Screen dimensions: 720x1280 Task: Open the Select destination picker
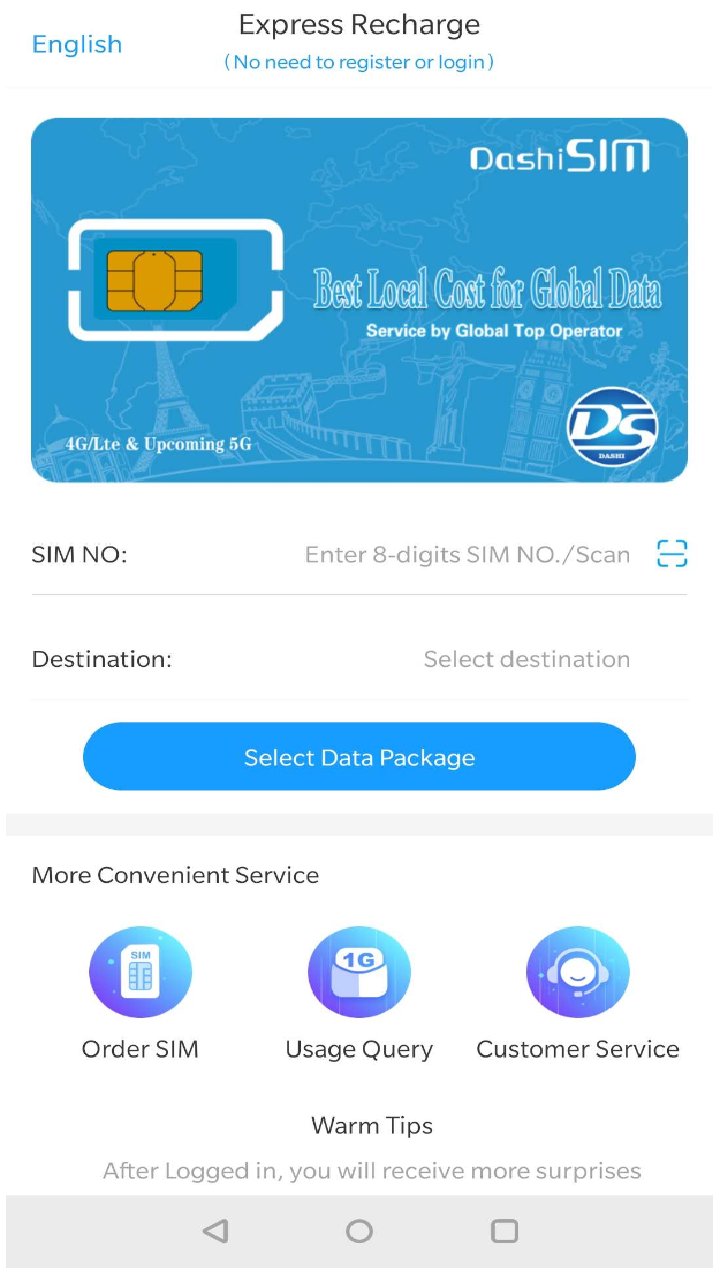[527, 659]
